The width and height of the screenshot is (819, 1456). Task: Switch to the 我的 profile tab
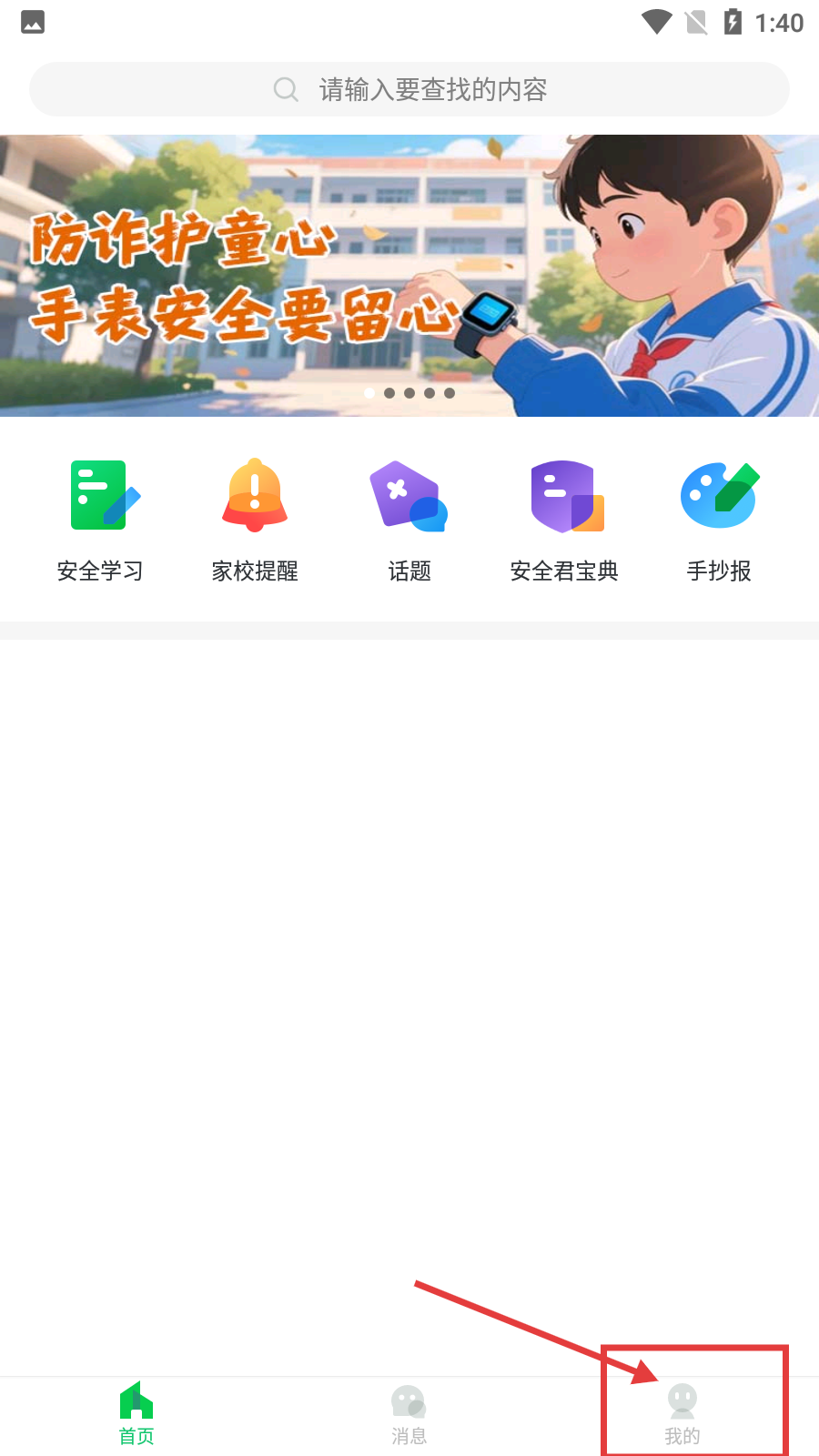pos(682,1415)
